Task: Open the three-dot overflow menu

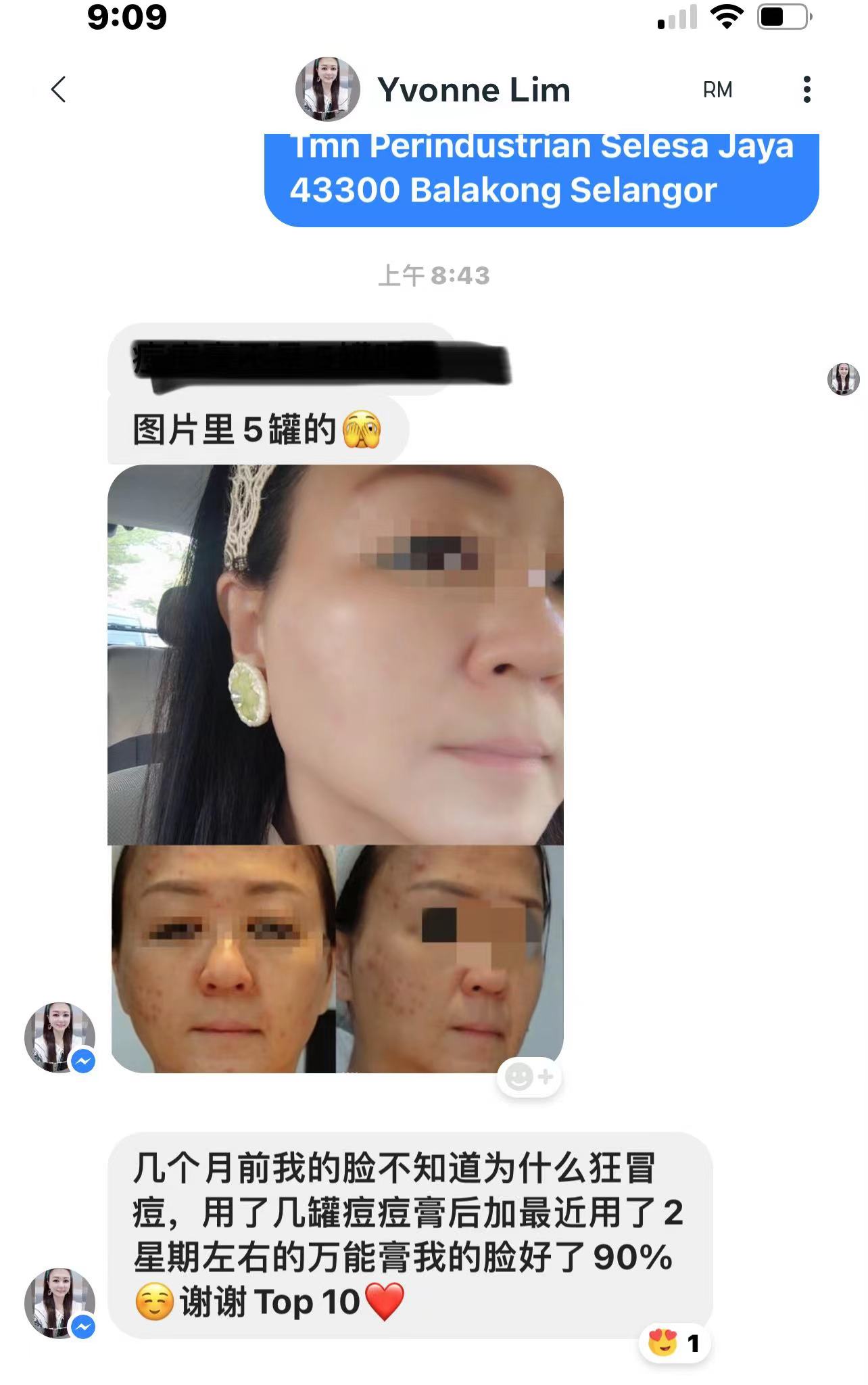Action: tap(806, 89)
